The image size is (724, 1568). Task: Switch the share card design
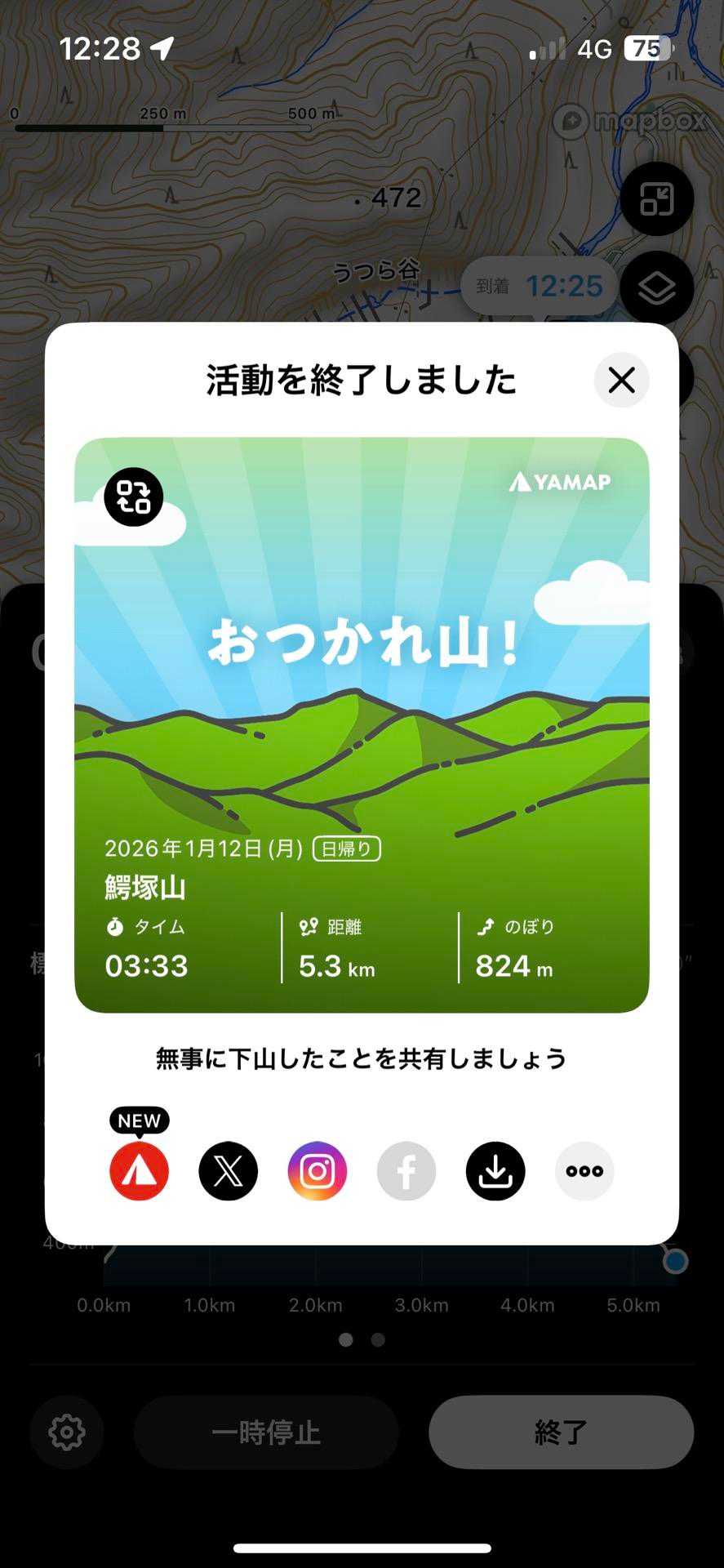point(134,497)
